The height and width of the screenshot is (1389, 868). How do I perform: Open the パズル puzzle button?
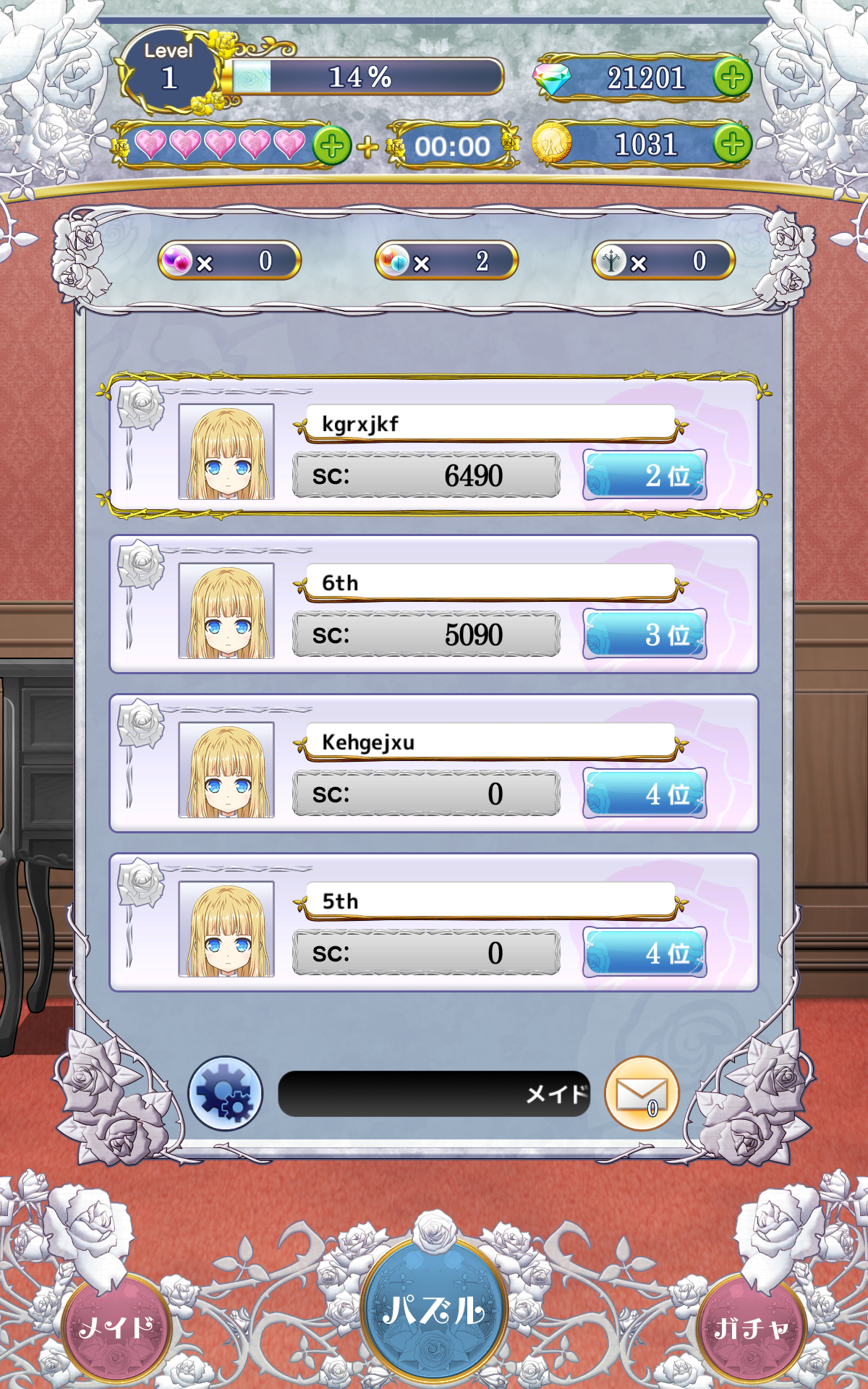(x=434, y=1309)
